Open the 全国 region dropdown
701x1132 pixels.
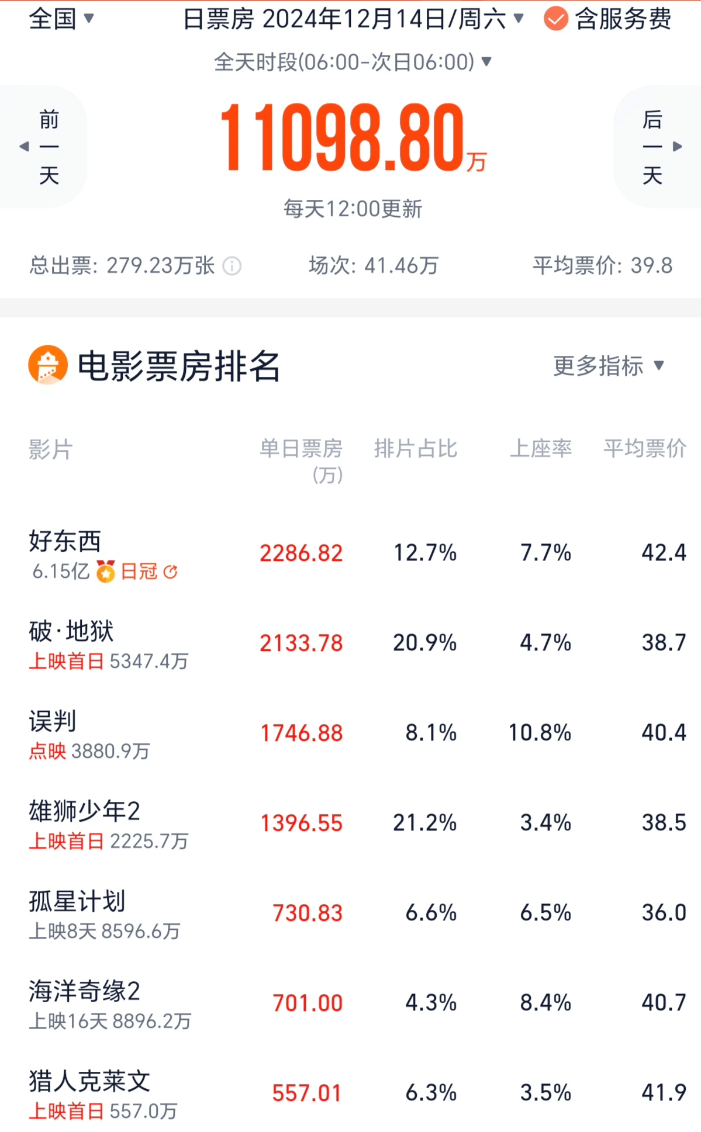[61, 19]
